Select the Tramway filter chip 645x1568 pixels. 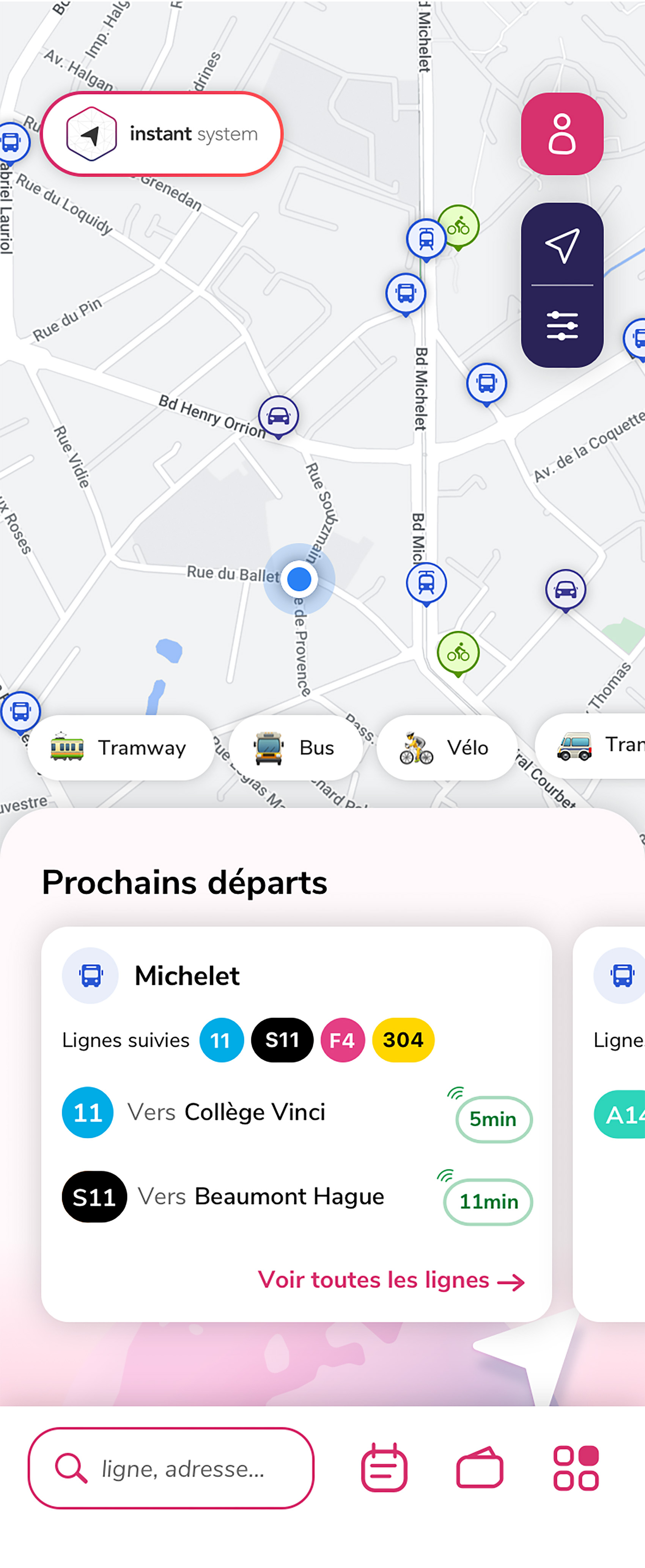pyautogui.click(x=121, y=748)
